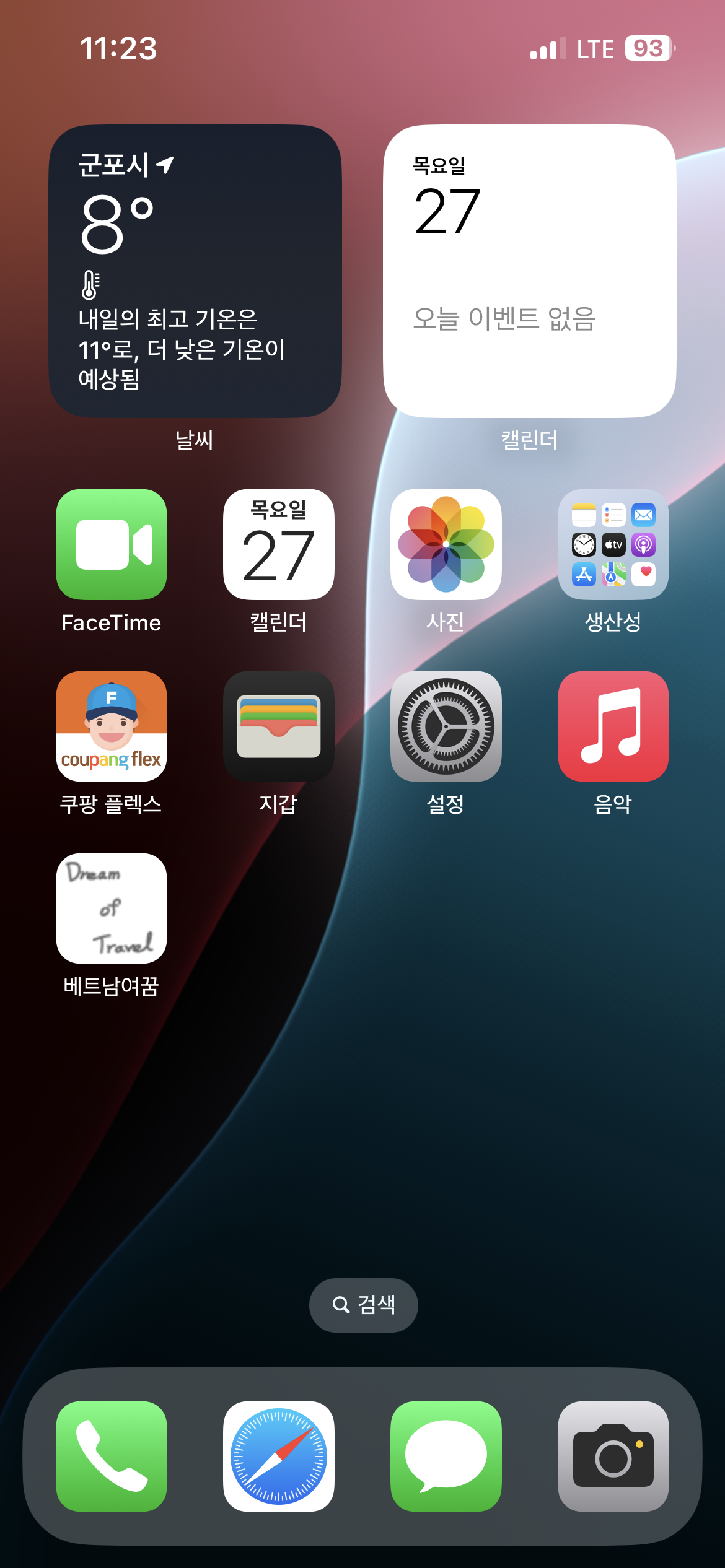This screenshot has width=725, height=1568.
Task: Open the 사진 photos app
Action: pos(446,544)
